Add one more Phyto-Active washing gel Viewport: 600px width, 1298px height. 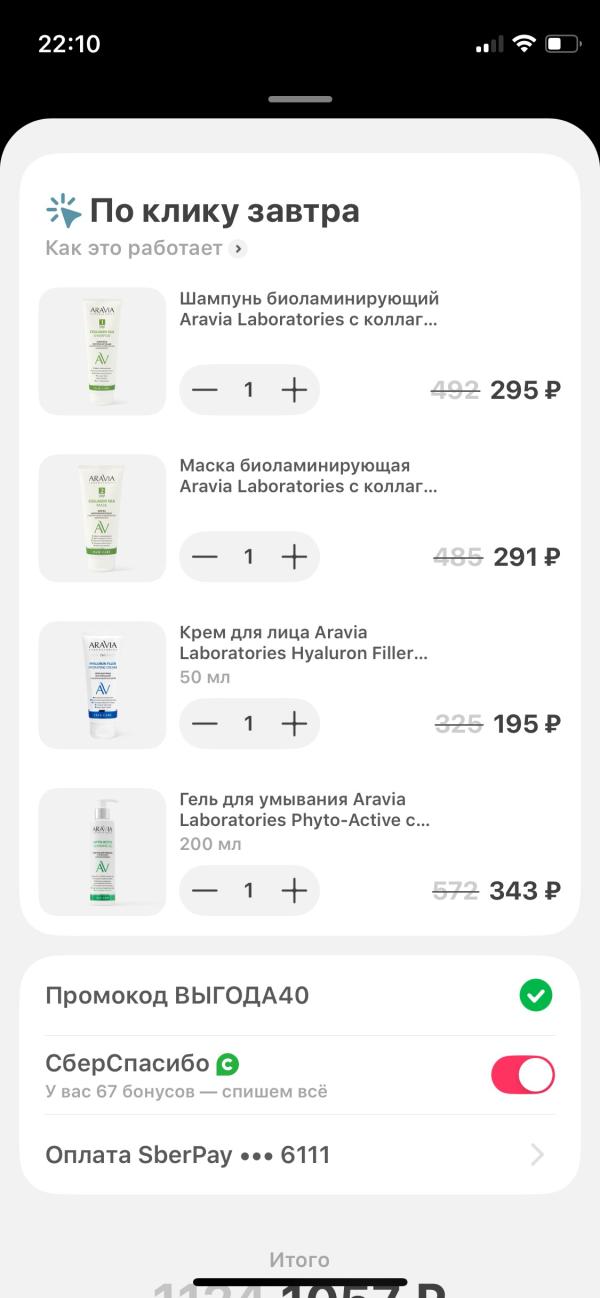(293, 891)
